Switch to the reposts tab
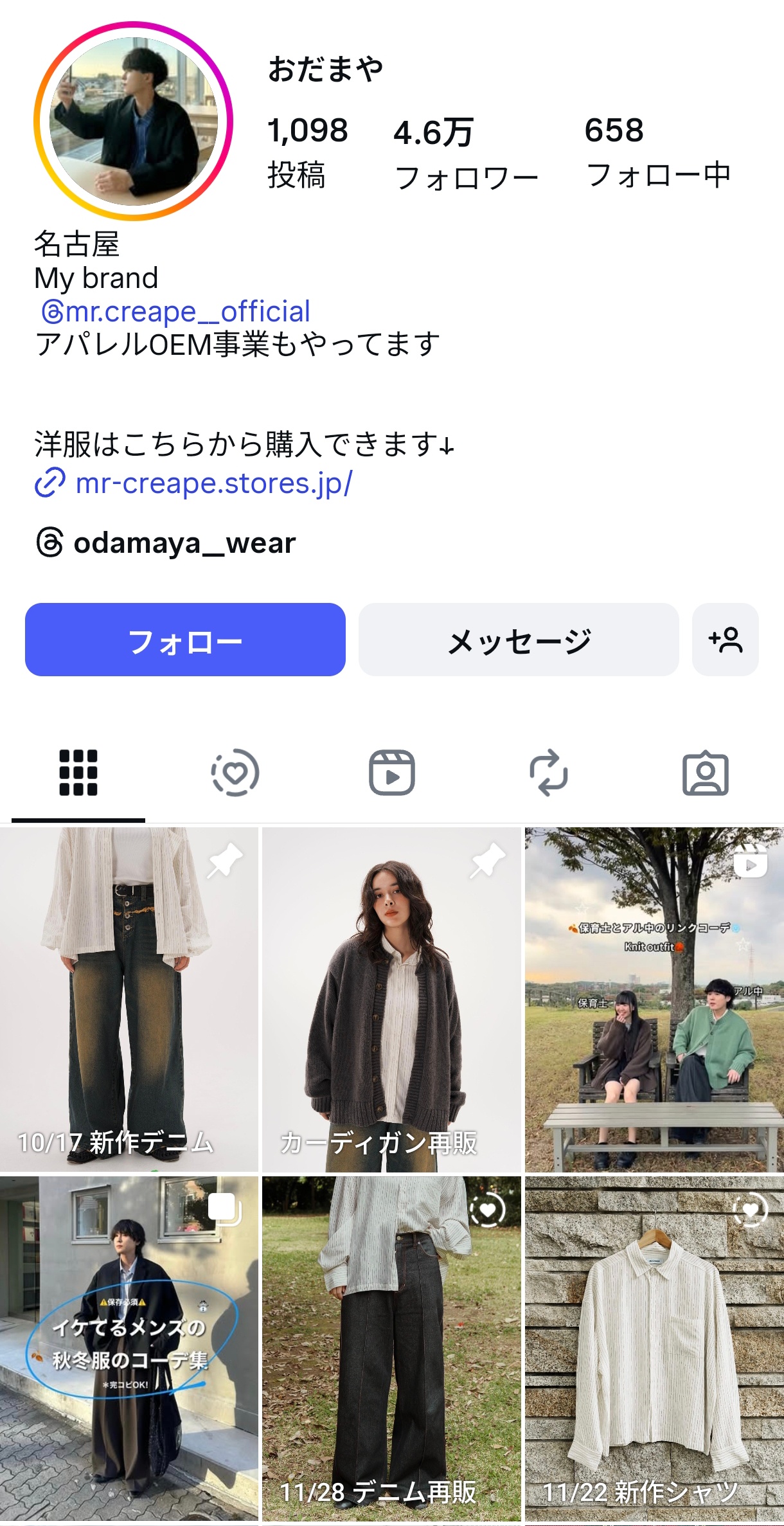The height and width of the screenshot is (1526, 784). click(549, 773)
